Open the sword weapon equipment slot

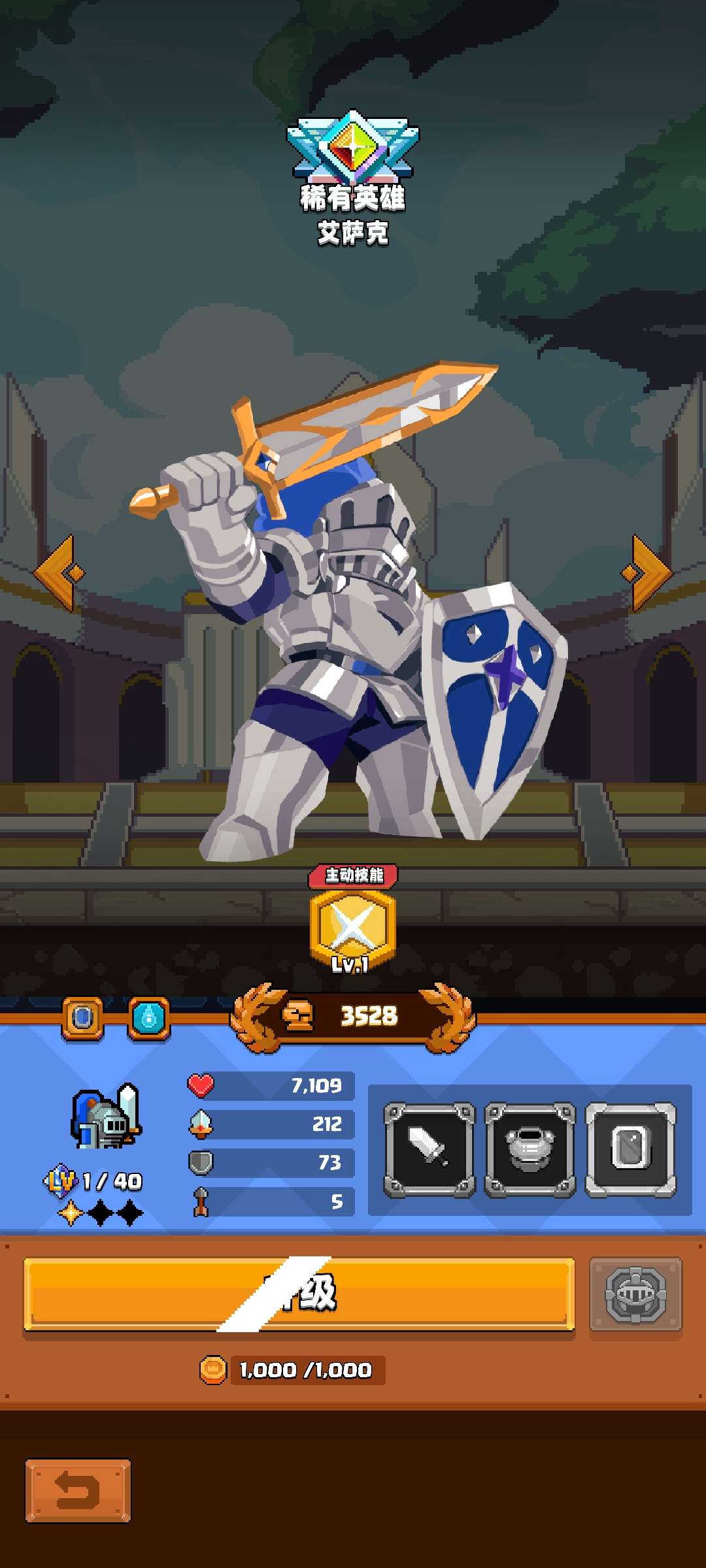point(429,1149)
